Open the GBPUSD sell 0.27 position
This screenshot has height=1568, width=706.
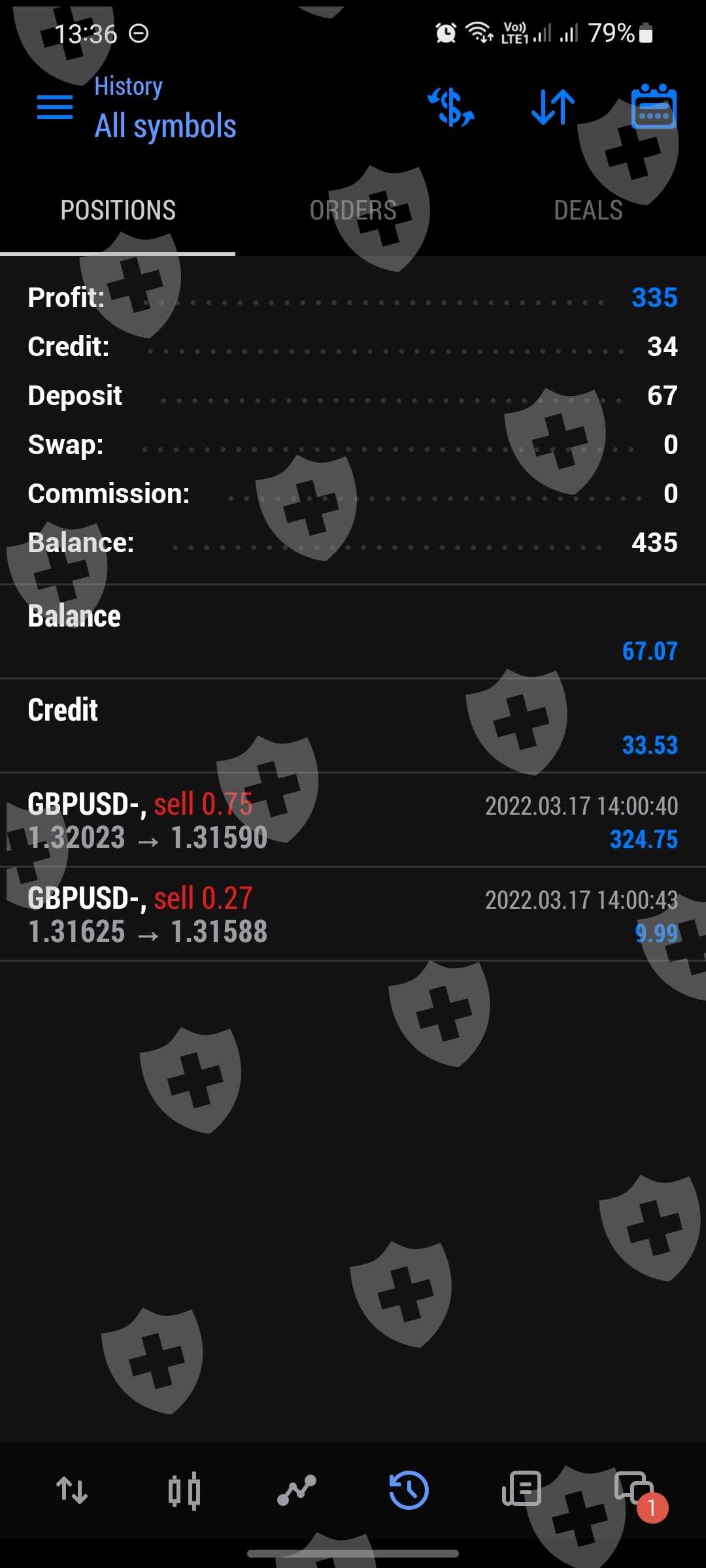click(x=353, y=915)
